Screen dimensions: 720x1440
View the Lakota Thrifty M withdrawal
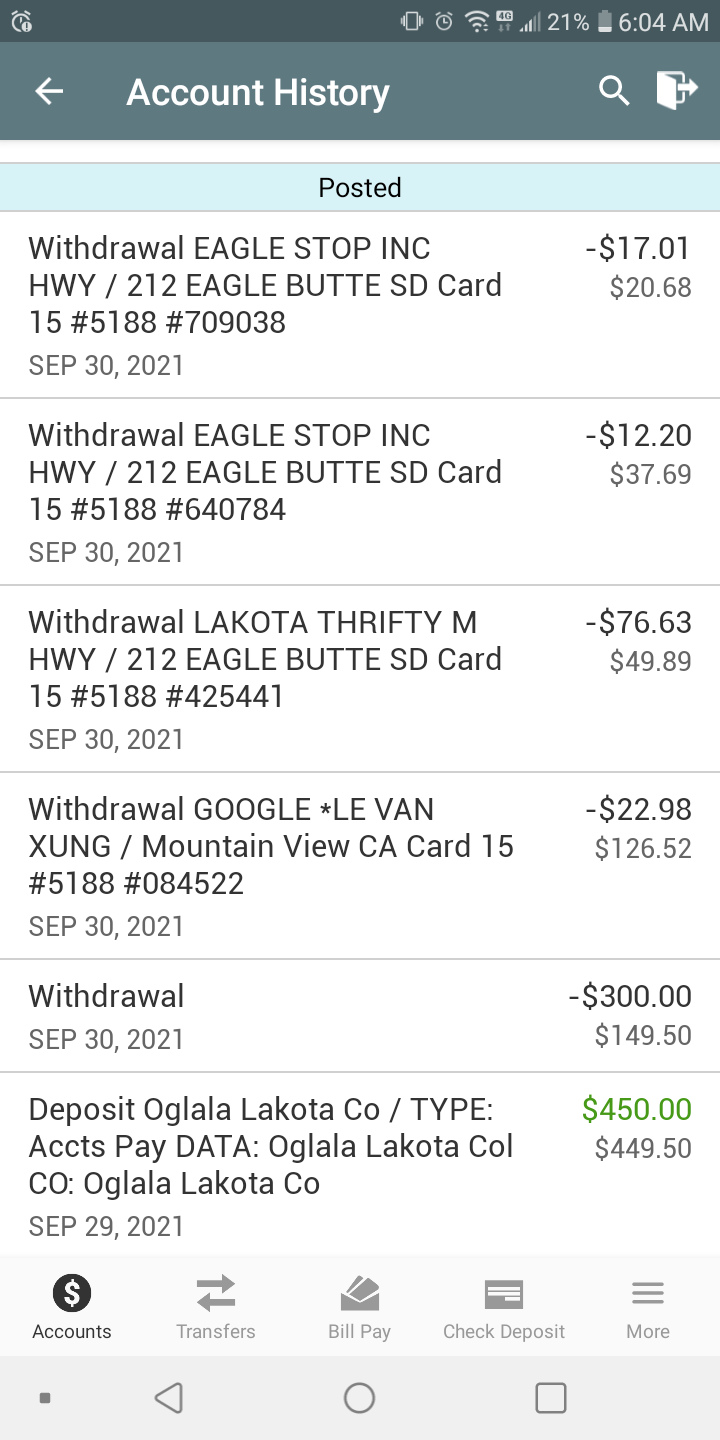click(x=360, y=679)
